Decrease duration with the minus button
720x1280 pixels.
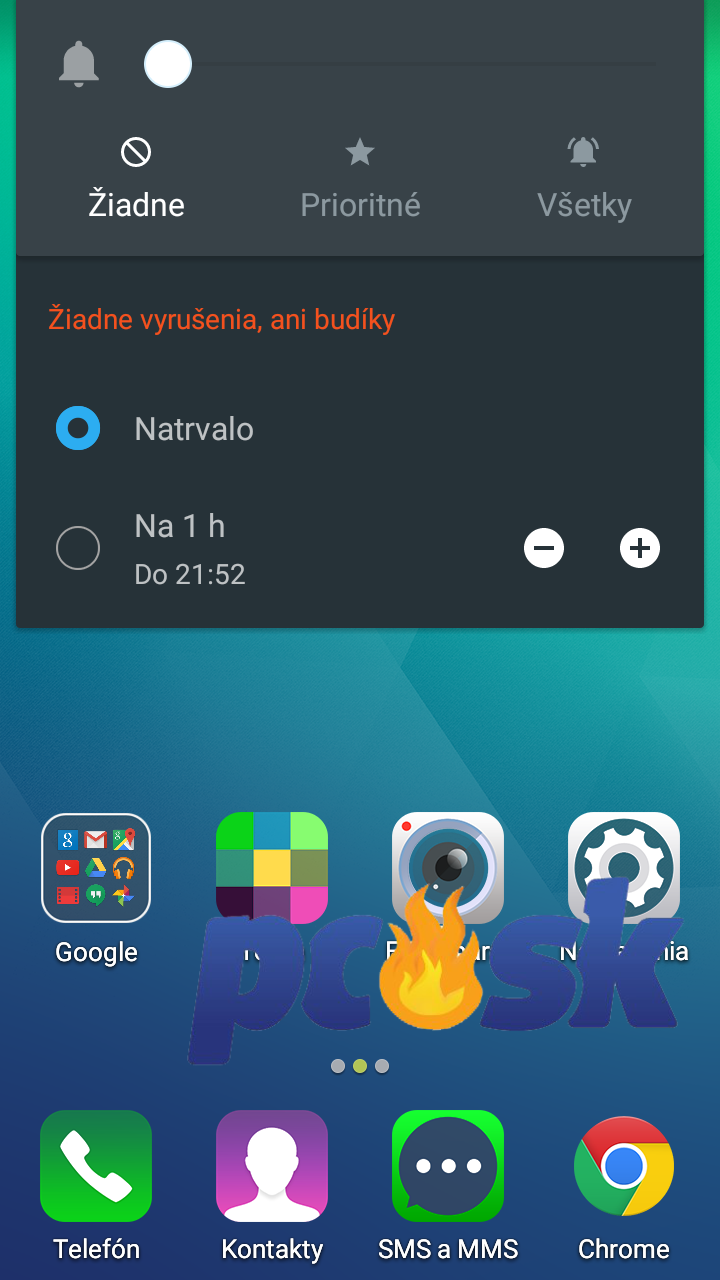tap(544, 548)
